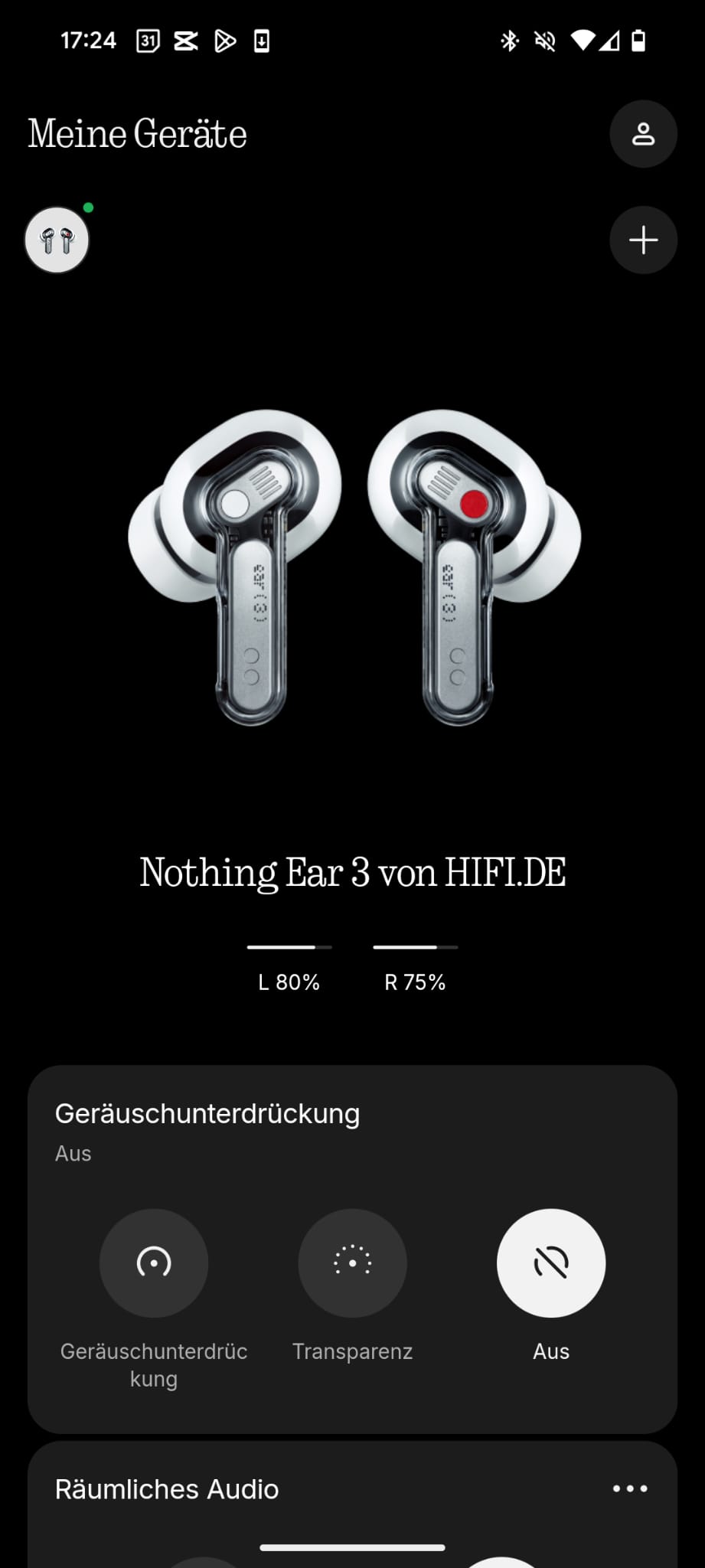Add a new device with plus button
The width and height of the screenshot is (705, 1568).
[x=643, y=240]
